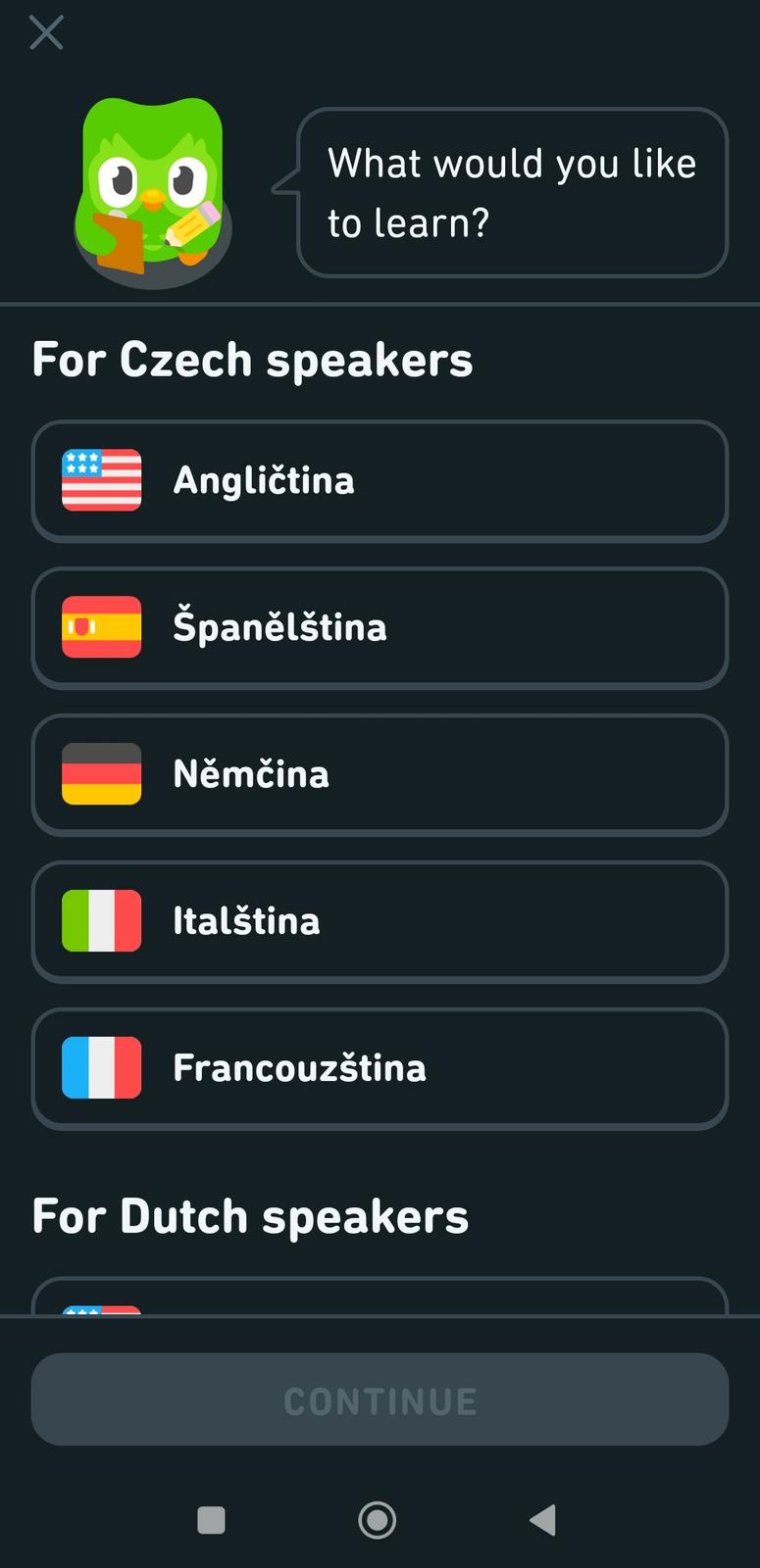Screen dimensions: 760x1568
Task: Pick Němčina as language to learn
Action: tap(380, 774)
